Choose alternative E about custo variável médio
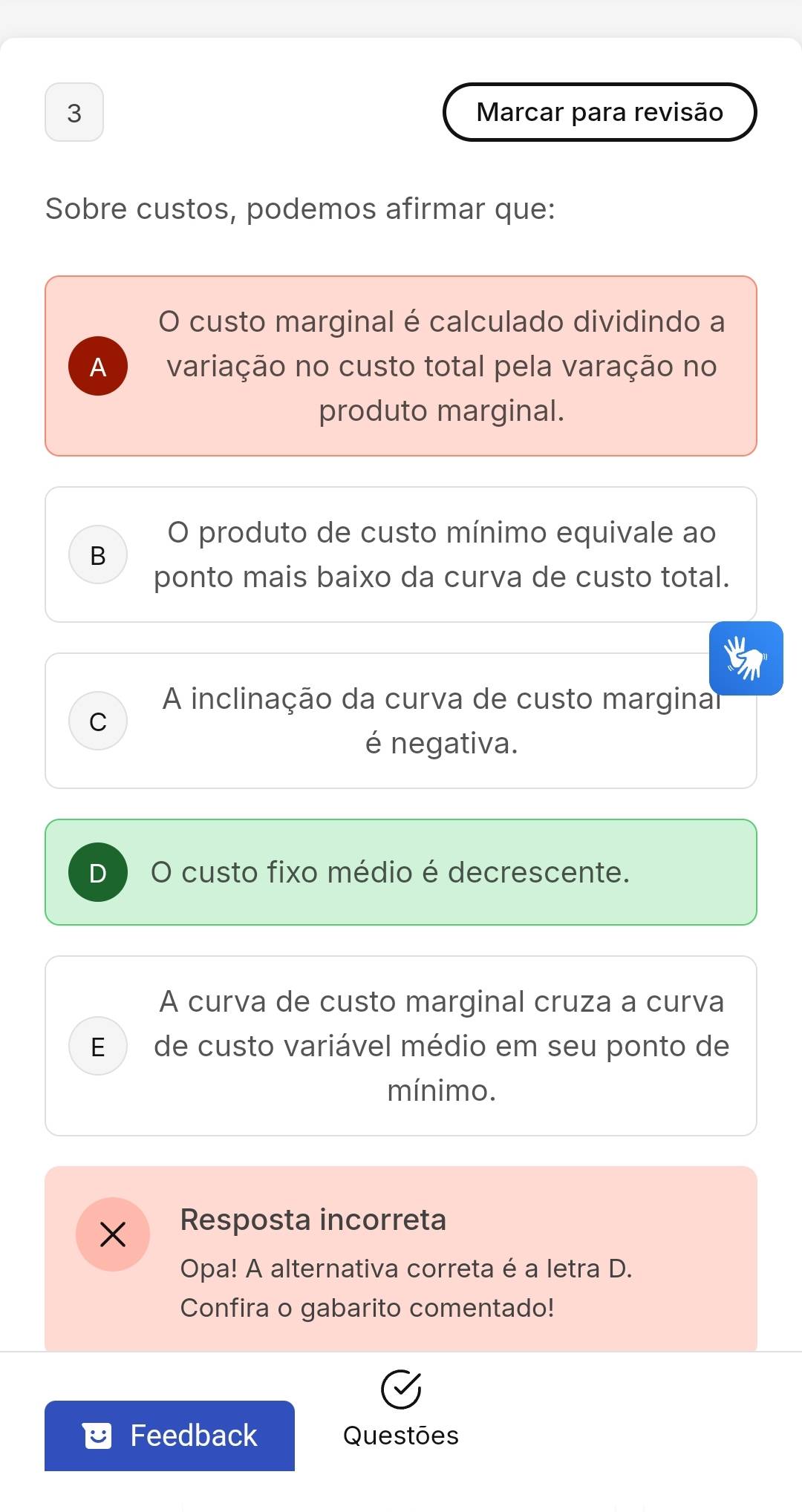 pyautogui.click(x=401, y=1046)
